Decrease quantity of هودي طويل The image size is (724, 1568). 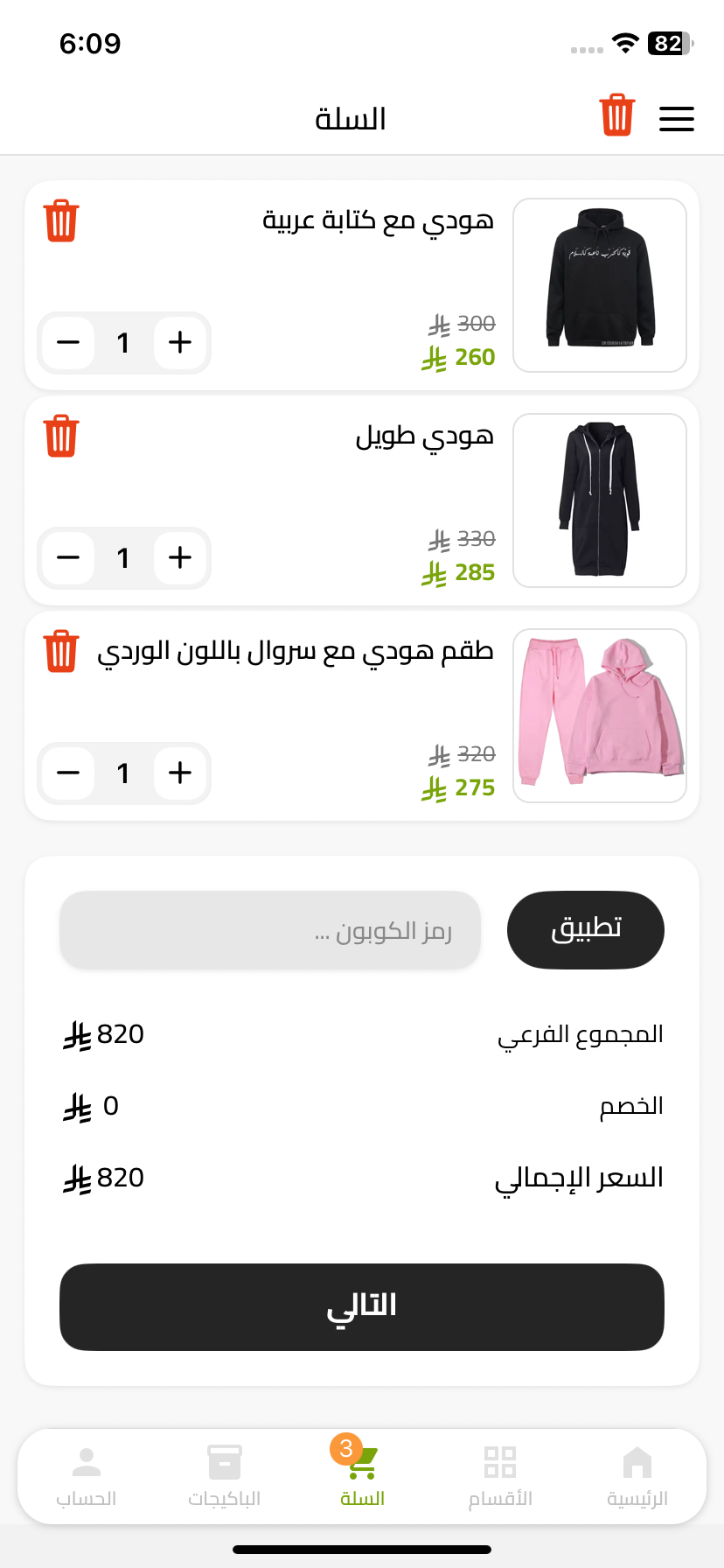click(67, 557)
